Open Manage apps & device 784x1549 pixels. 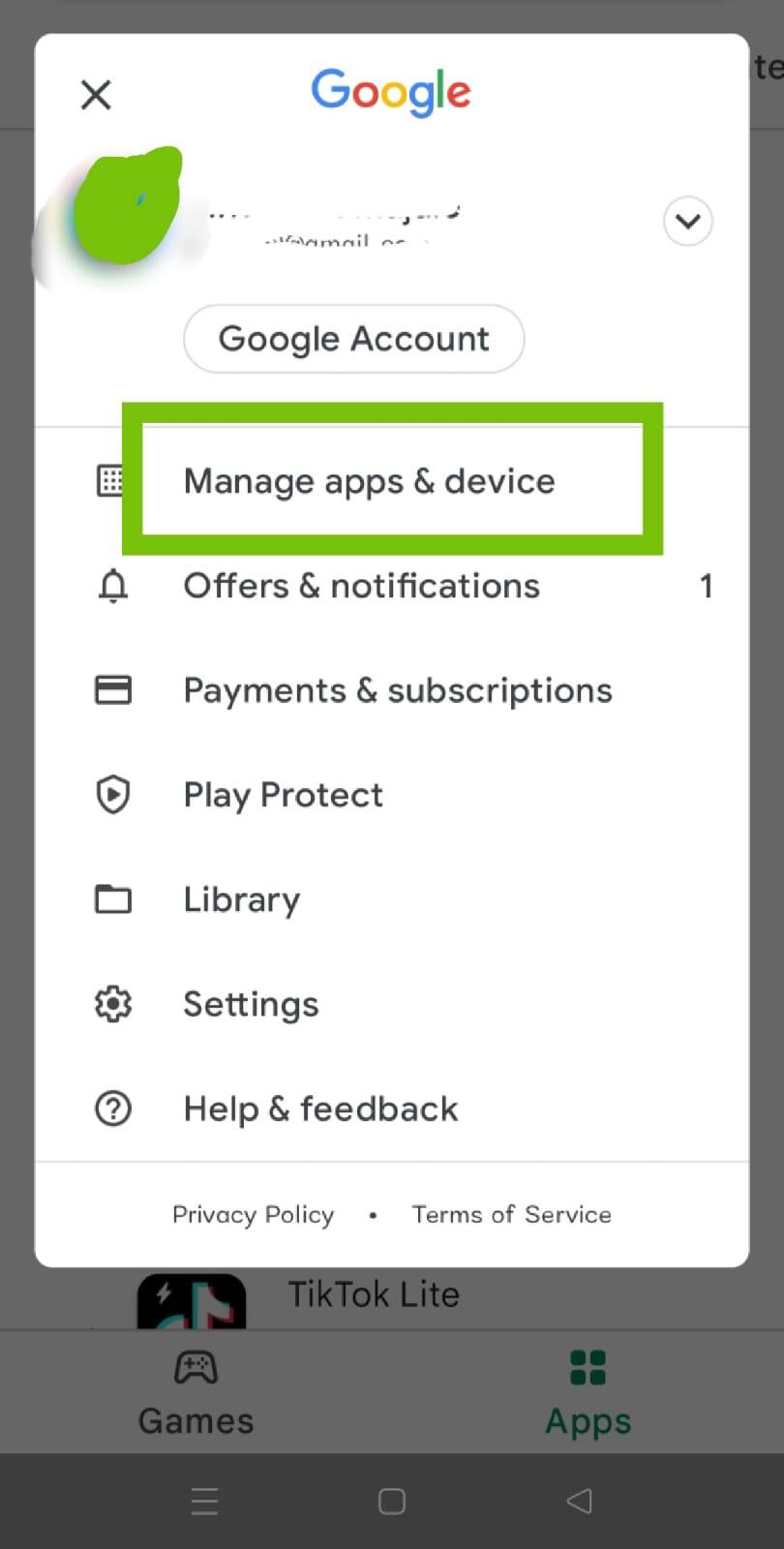click(x=392, y=481)
